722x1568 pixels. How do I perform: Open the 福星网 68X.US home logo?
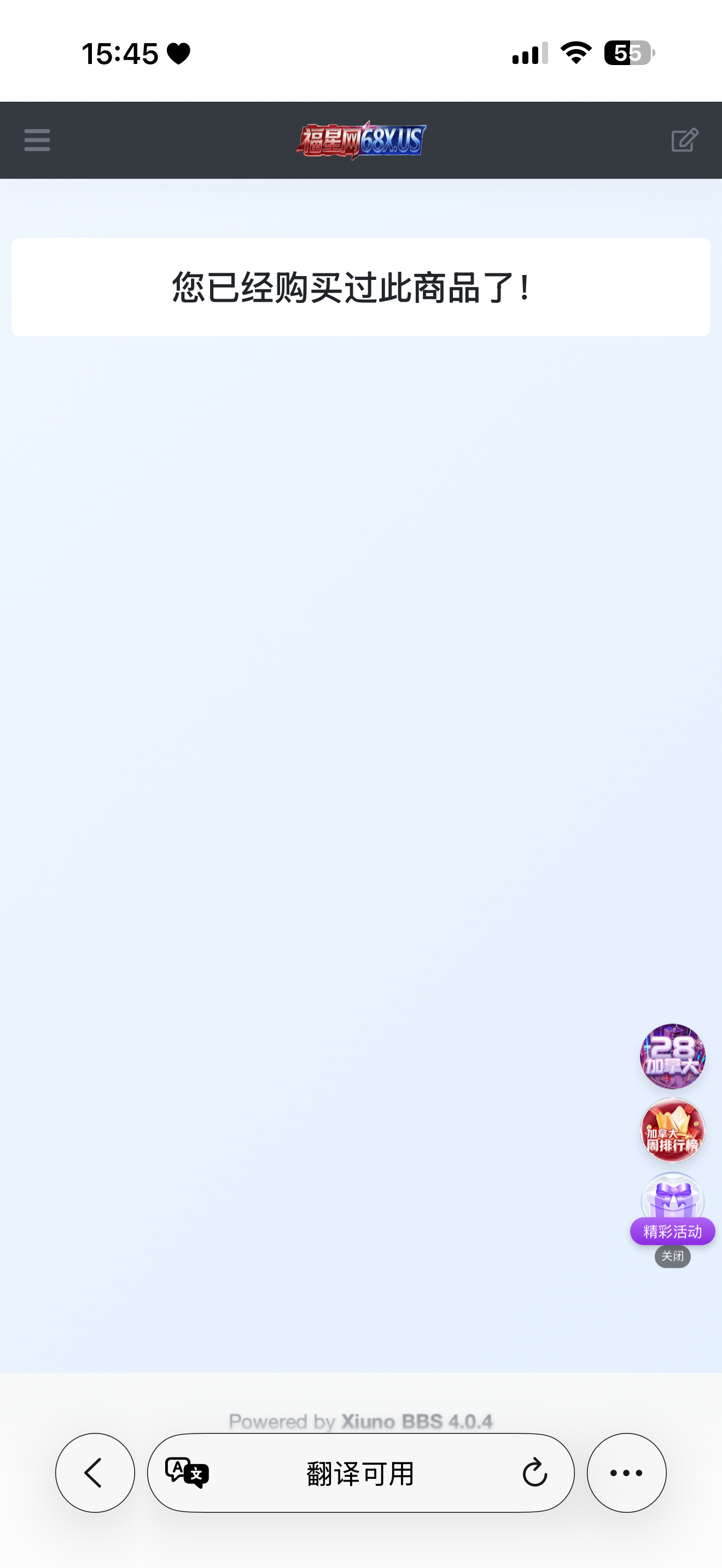pyautogui.click(x=361, y=140)
